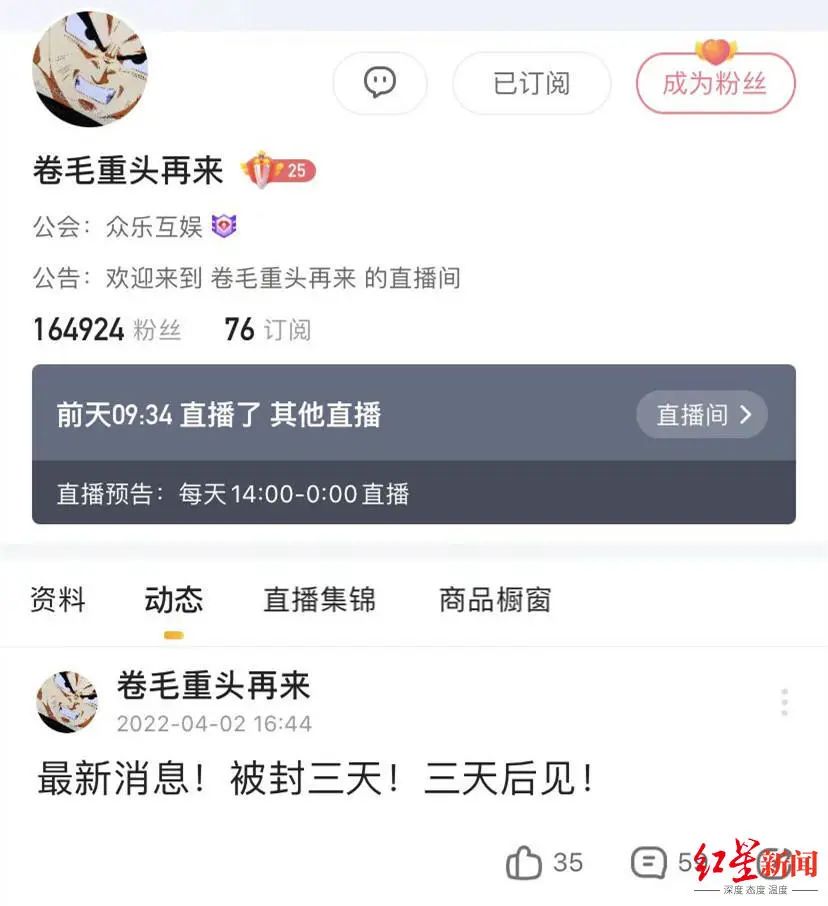828x906 pixels.
Task: Open the 商品橱窗 tab
Action: tap(495, 600)
